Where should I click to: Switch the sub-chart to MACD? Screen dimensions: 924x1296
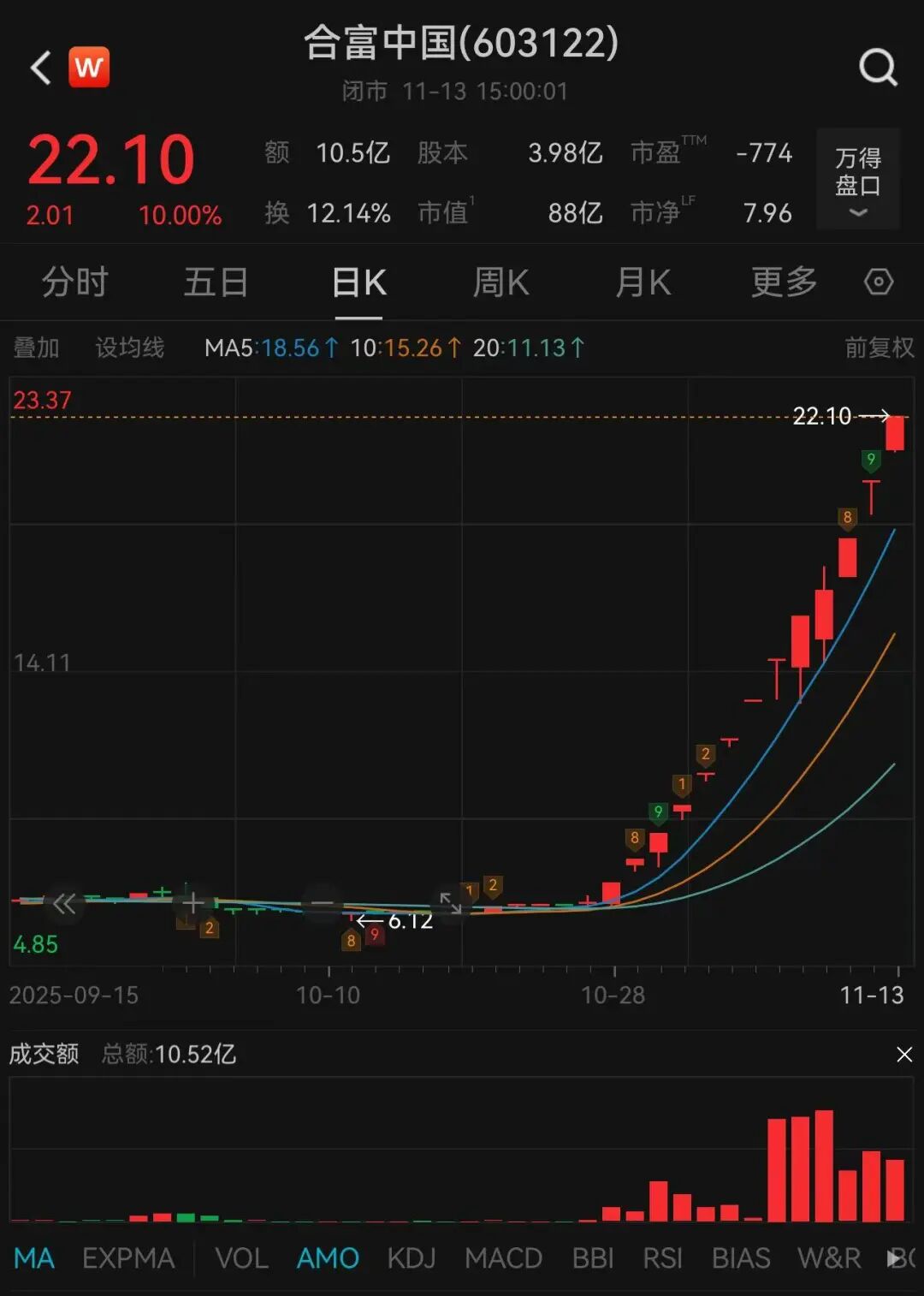point(503,1258)
